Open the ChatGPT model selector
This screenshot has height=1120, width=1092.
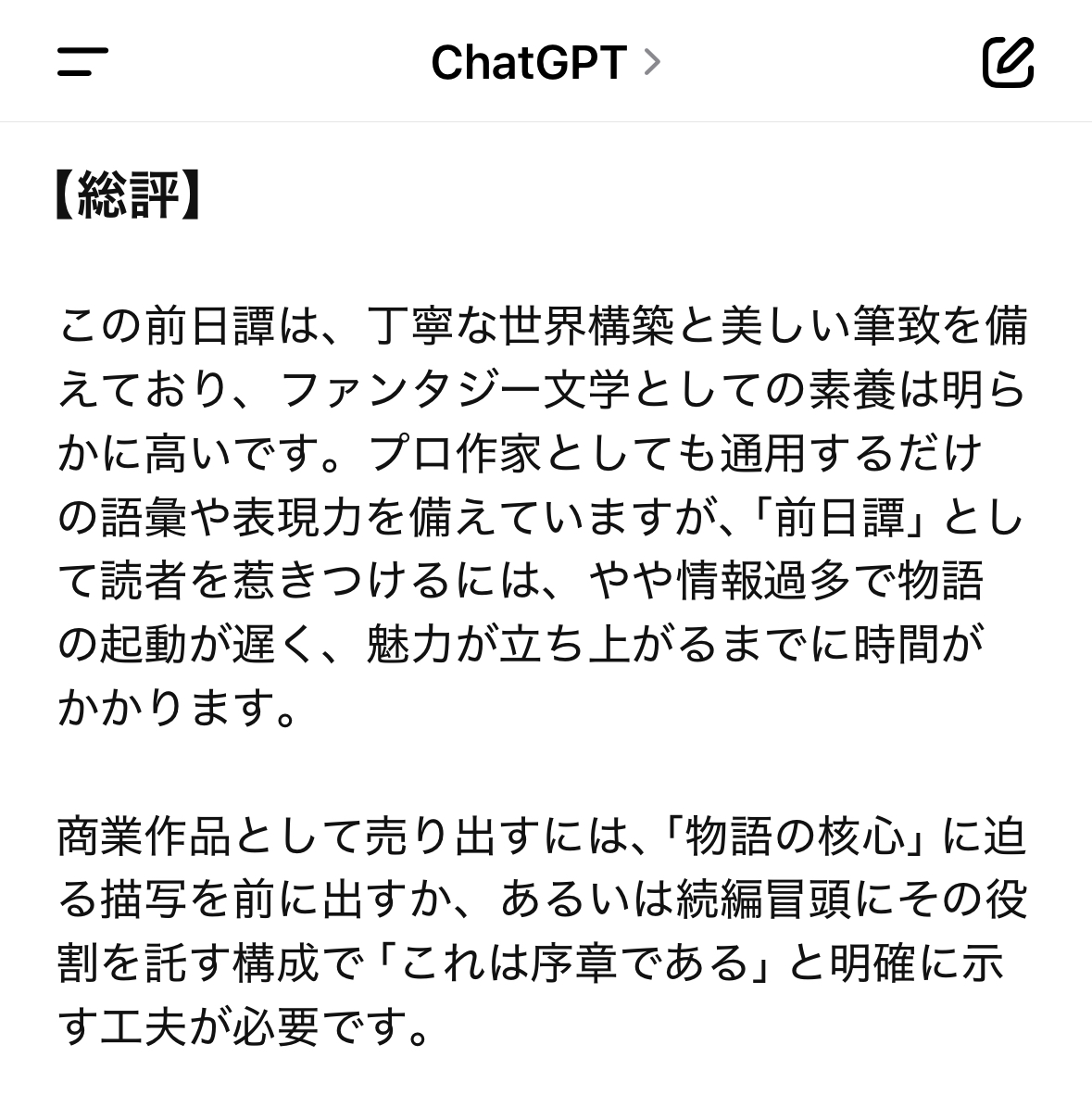point(546,63)
